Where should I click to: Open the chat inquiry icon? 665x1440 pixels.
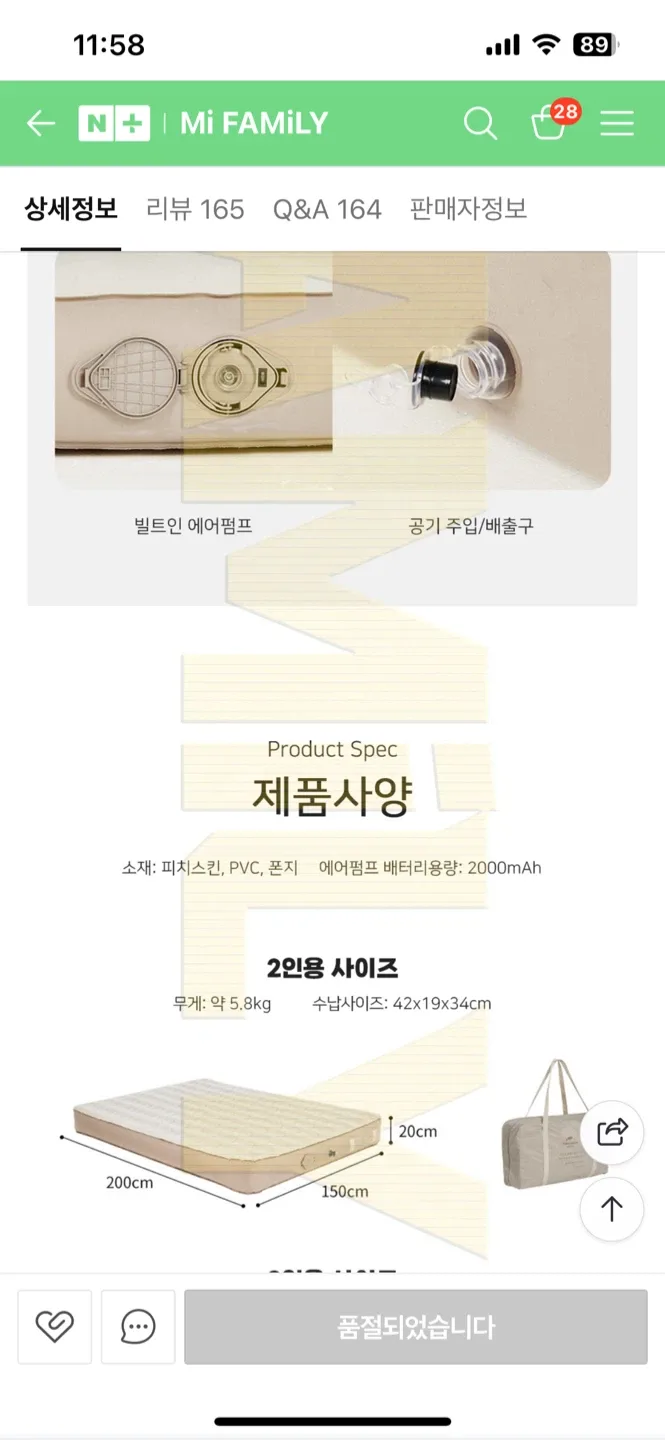(138, 1327)
